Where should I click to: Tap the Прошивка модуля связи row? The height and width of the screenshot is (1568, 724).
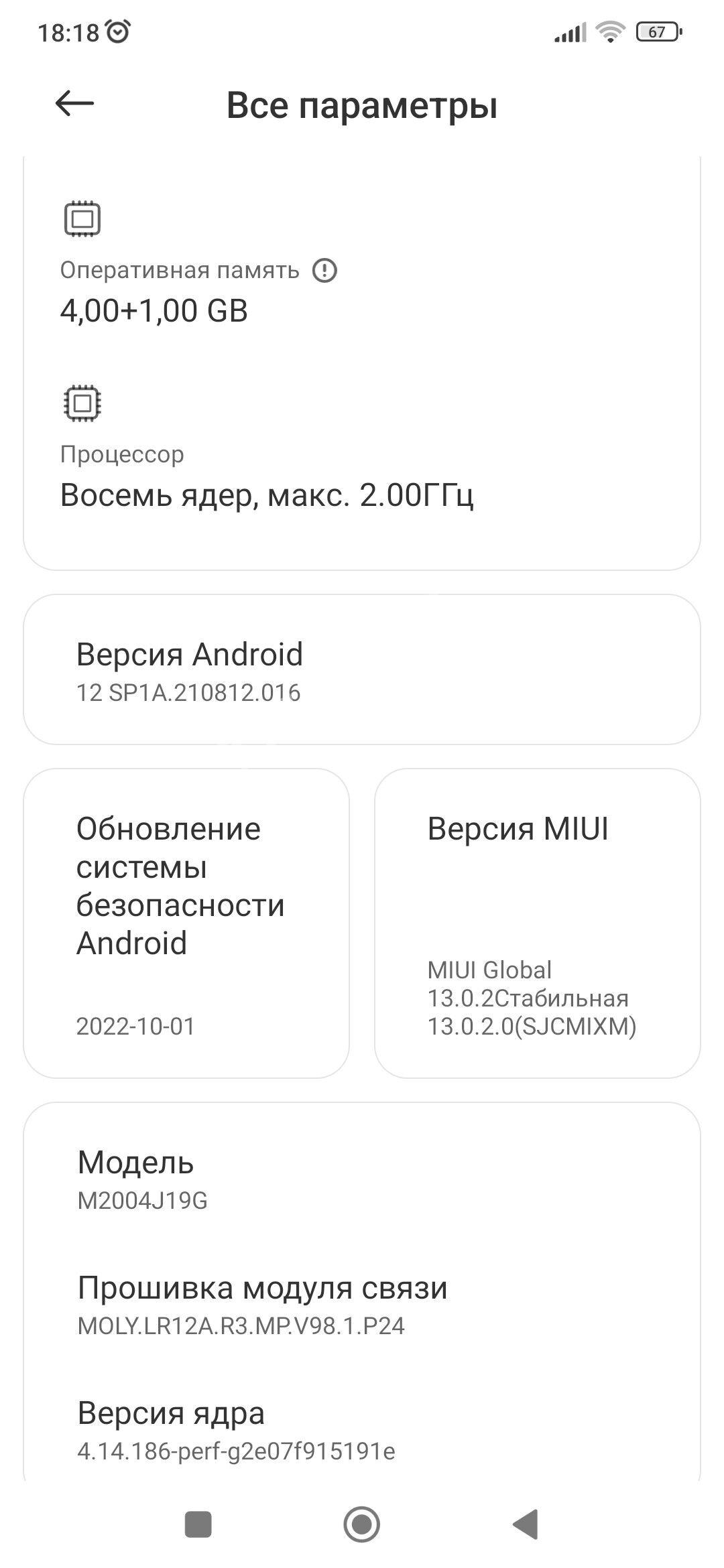[x=362, y=1305]
